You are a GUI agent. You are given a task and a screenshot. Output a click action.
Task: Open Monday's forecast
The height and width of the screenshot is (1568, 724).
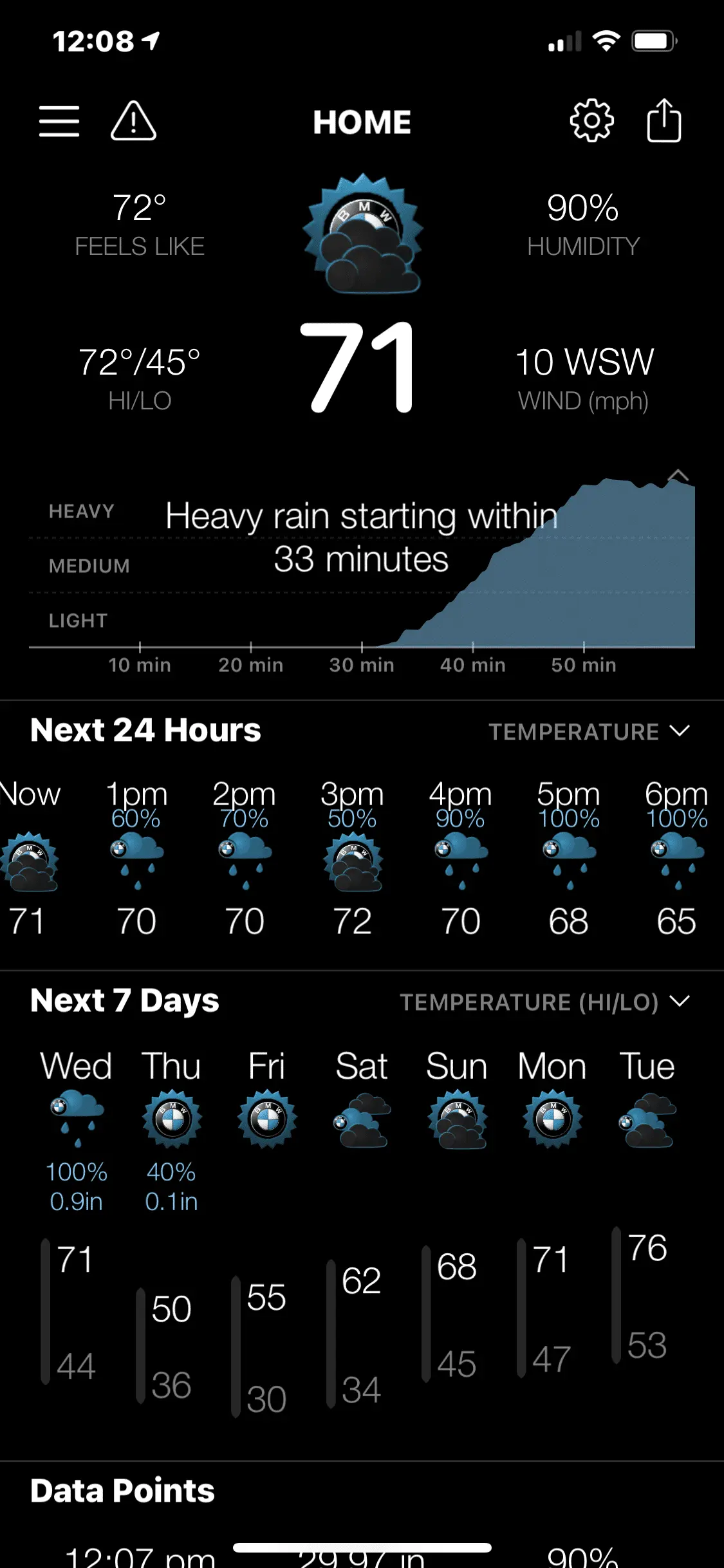coord(552,1120)
